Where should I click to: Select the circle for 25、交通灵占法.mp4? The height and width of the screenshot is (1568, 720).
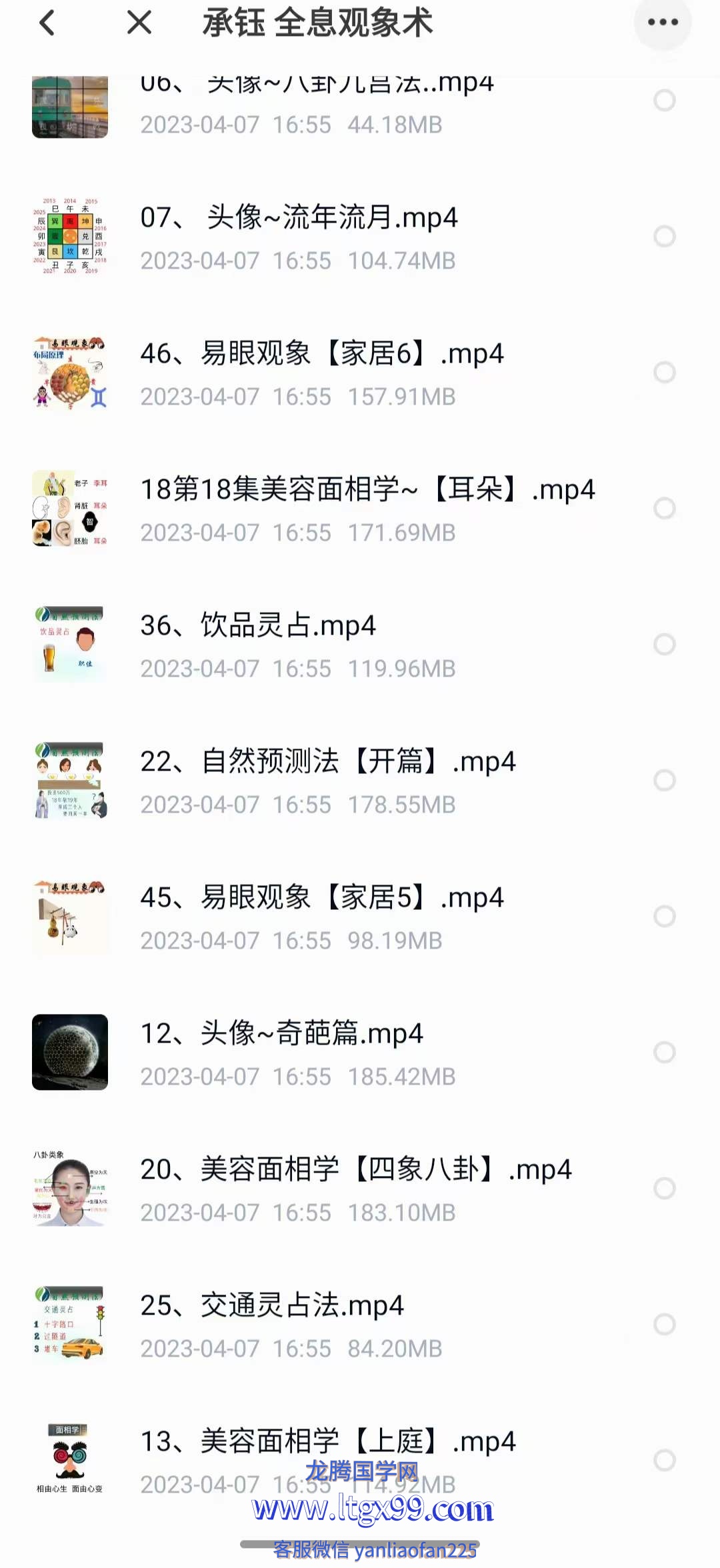(x=665, y=1325)
